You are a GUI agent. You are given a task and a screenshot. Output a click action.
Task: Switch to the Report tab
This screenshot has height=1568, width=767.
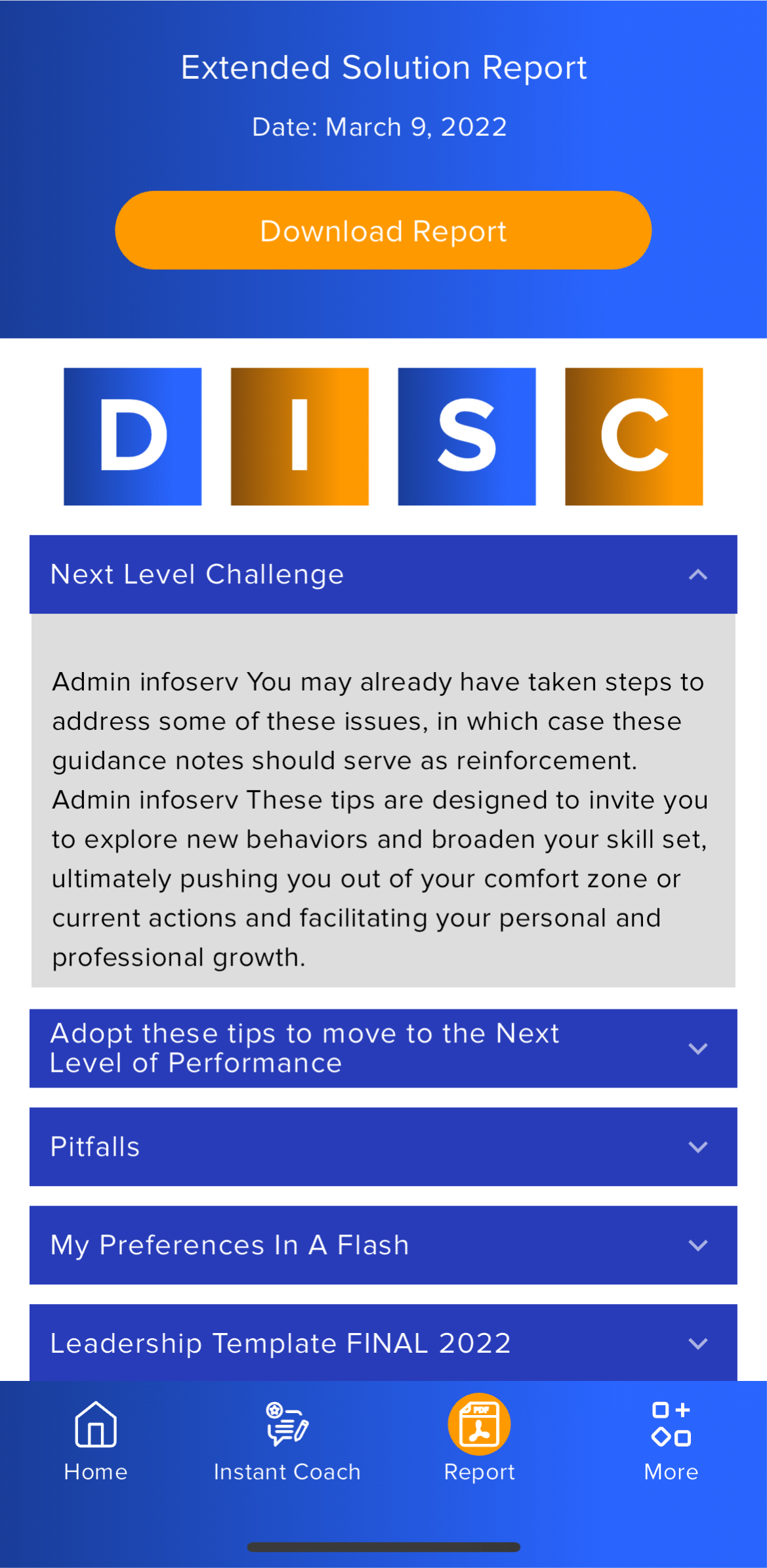click(x=479, y=1472)
